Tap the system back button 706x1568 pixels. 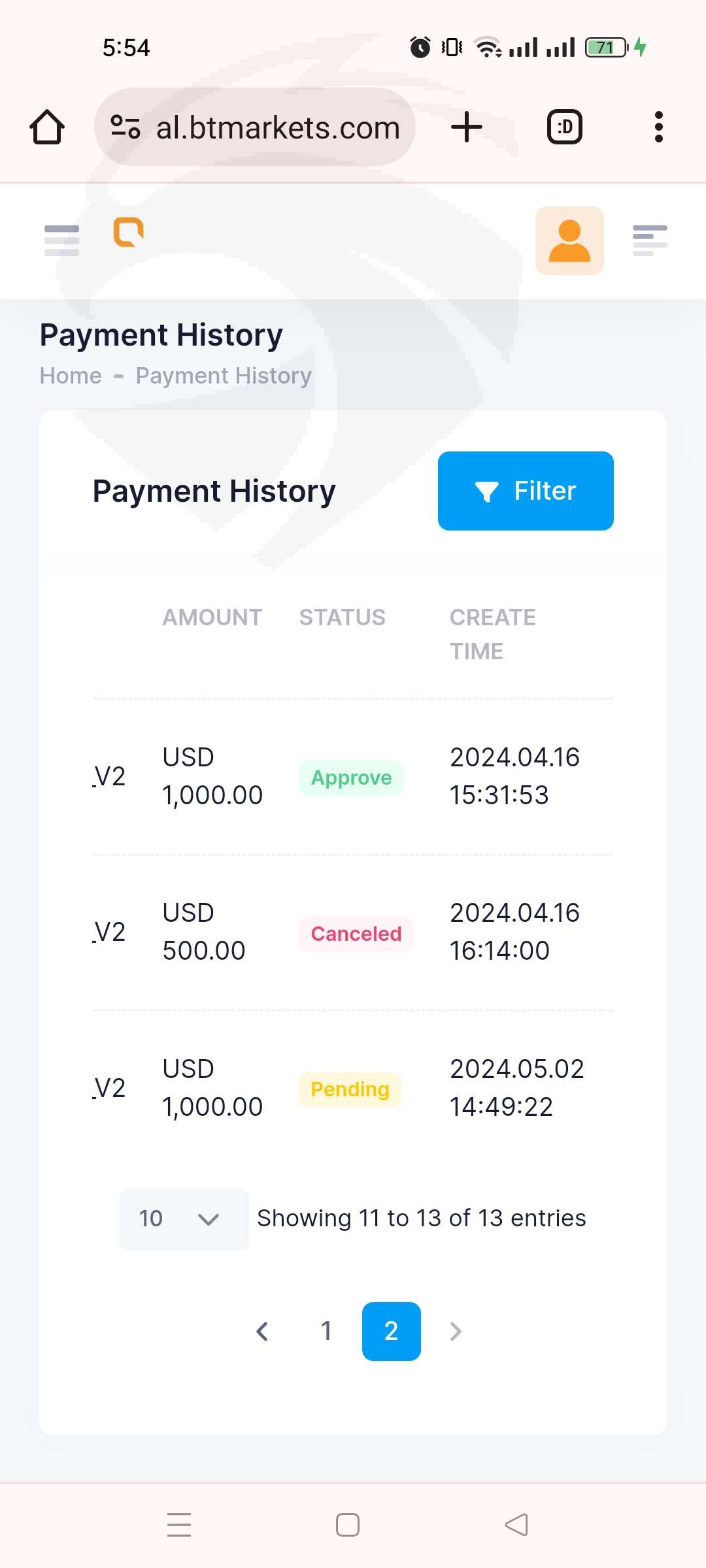point(516,1525)
